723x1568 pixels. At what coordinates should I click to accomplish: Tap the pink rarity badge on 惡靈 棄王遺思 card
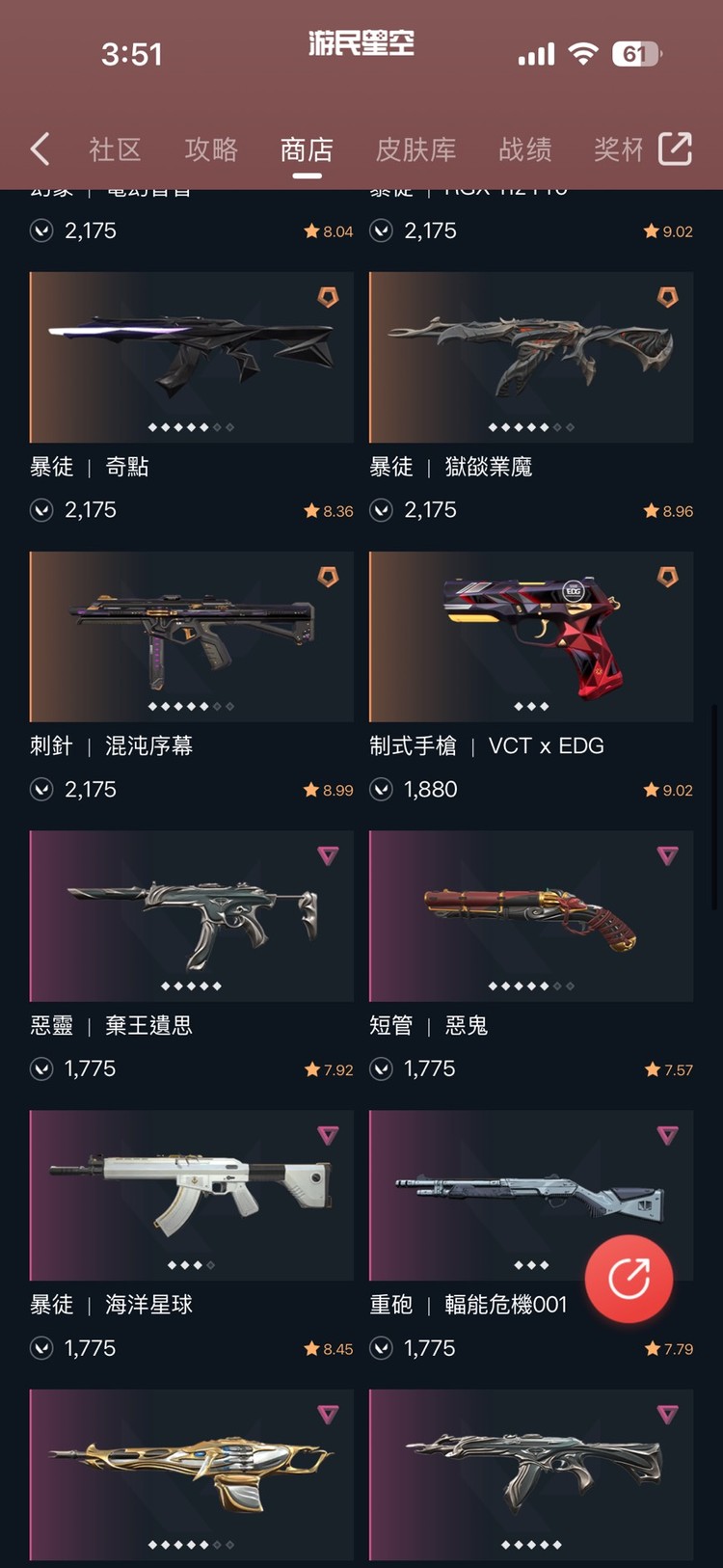pos(328,856)
